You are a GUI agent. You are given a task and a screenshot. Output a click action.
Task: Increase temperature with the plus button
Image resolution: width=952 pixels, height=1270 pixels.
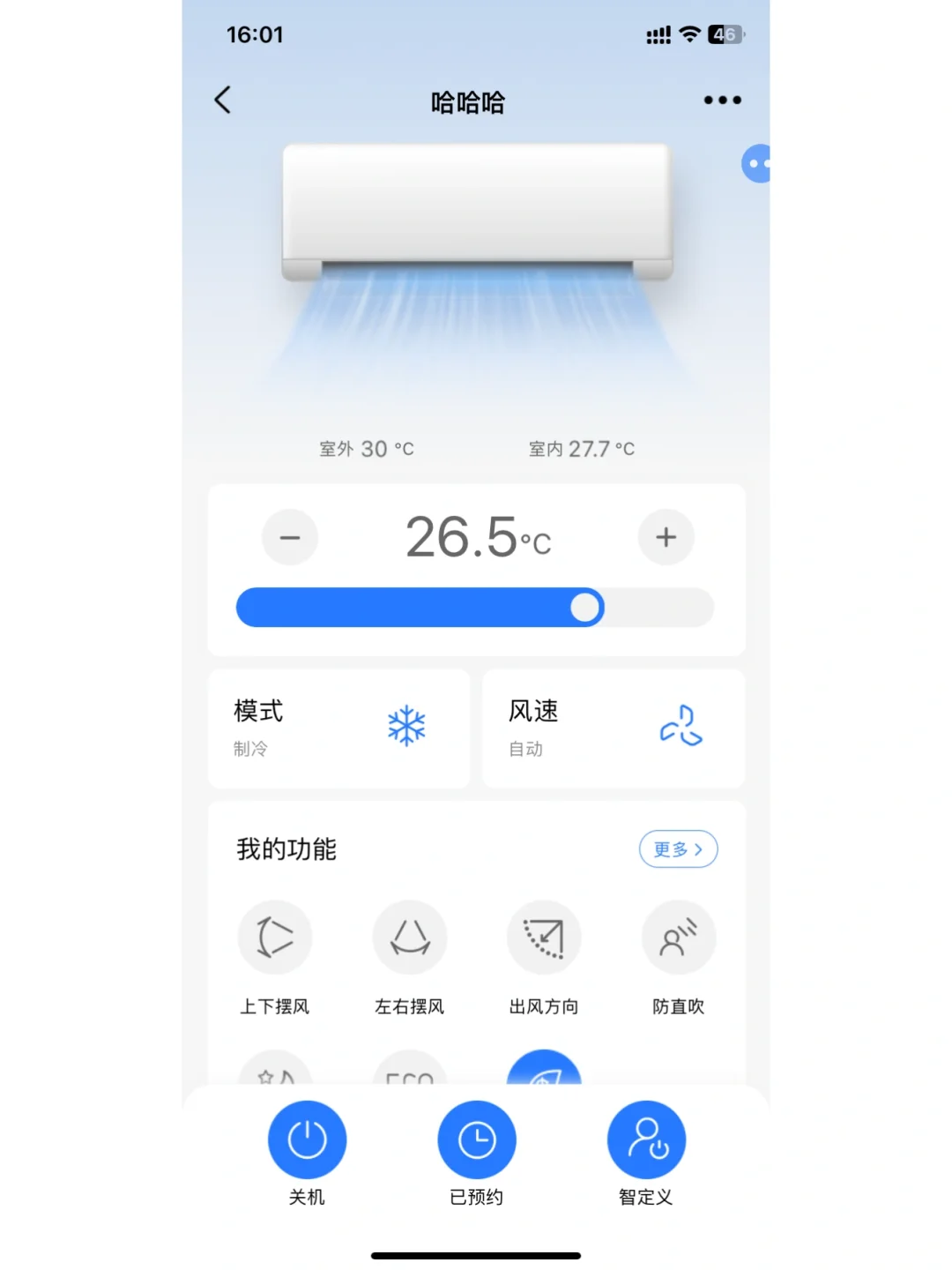coord(666,537)
